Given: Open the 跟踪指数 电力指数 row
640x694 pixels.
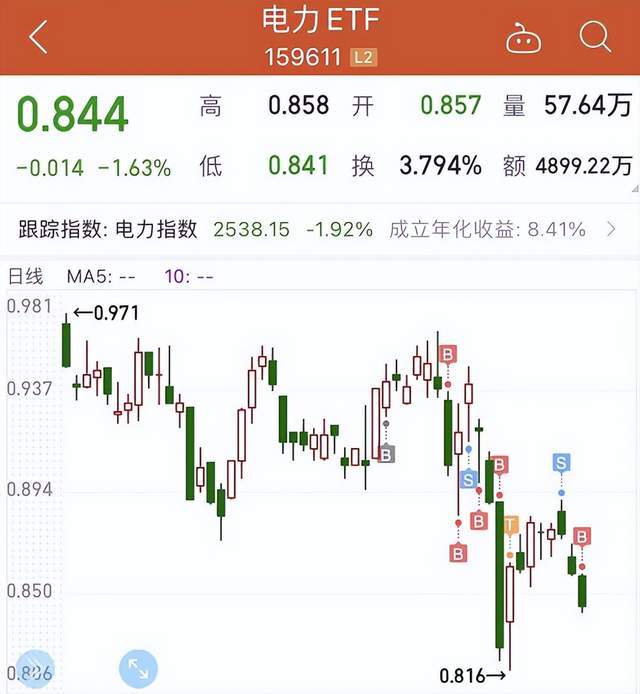Looking at the screenshot, I should click(x=318, y=230).
